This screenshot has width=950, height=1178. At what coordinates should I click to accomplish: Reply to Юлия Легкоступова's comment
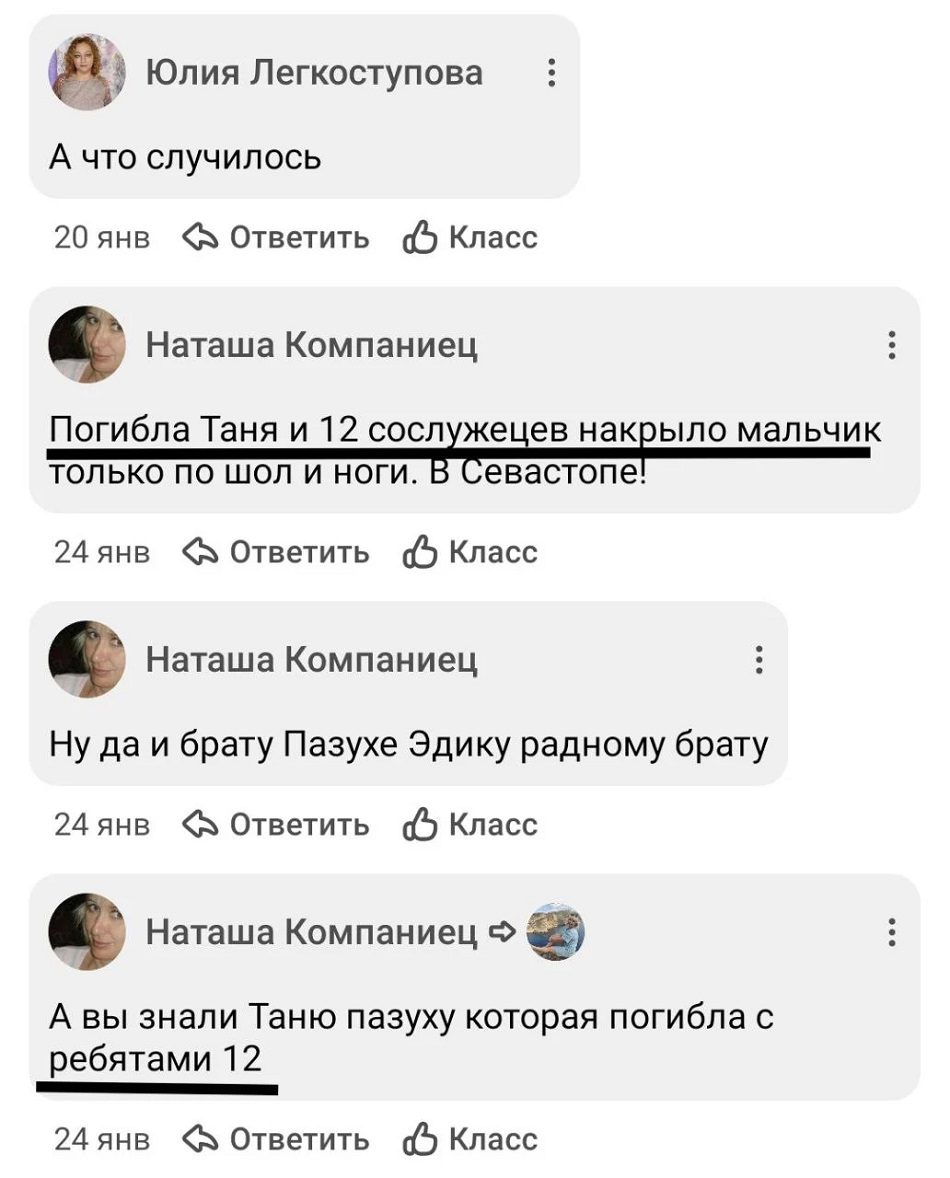click(278, 238)
